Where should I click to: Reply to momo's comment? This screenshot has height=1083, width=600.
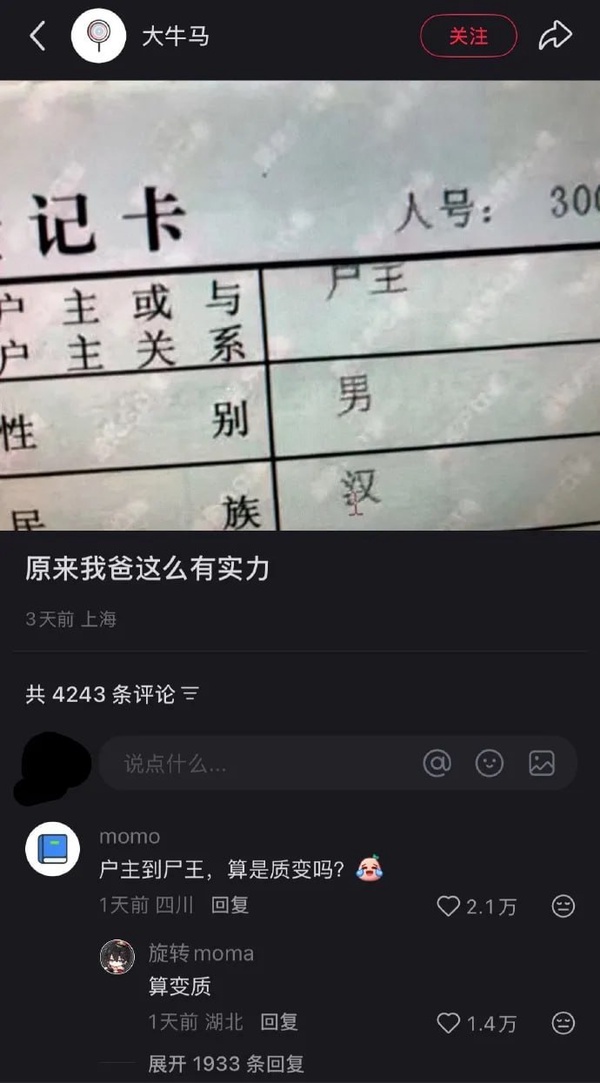point(230,906)
